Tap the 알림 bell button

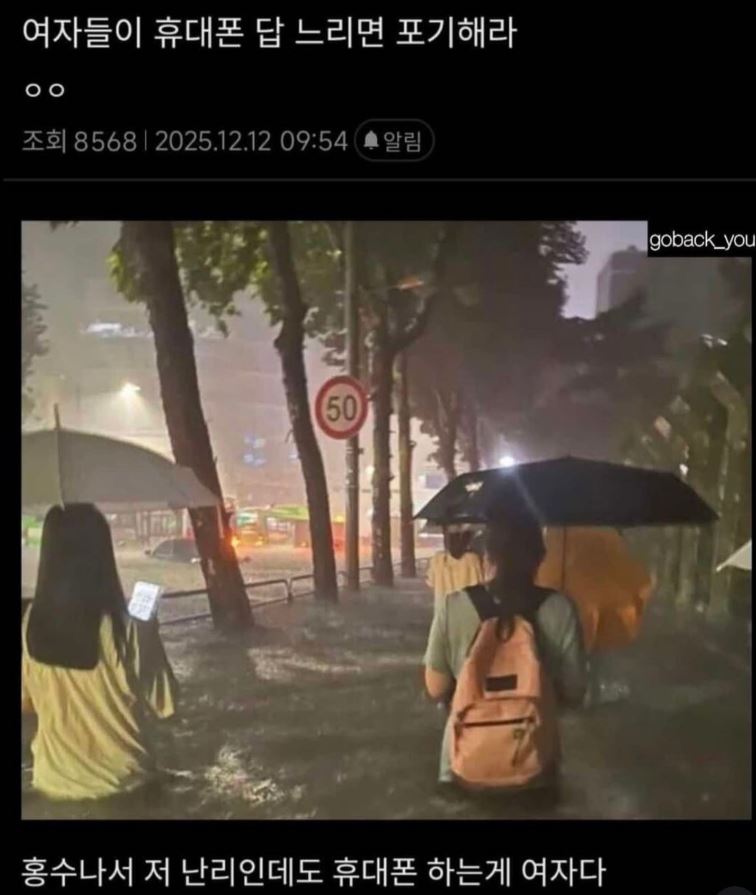coord(394,141)
